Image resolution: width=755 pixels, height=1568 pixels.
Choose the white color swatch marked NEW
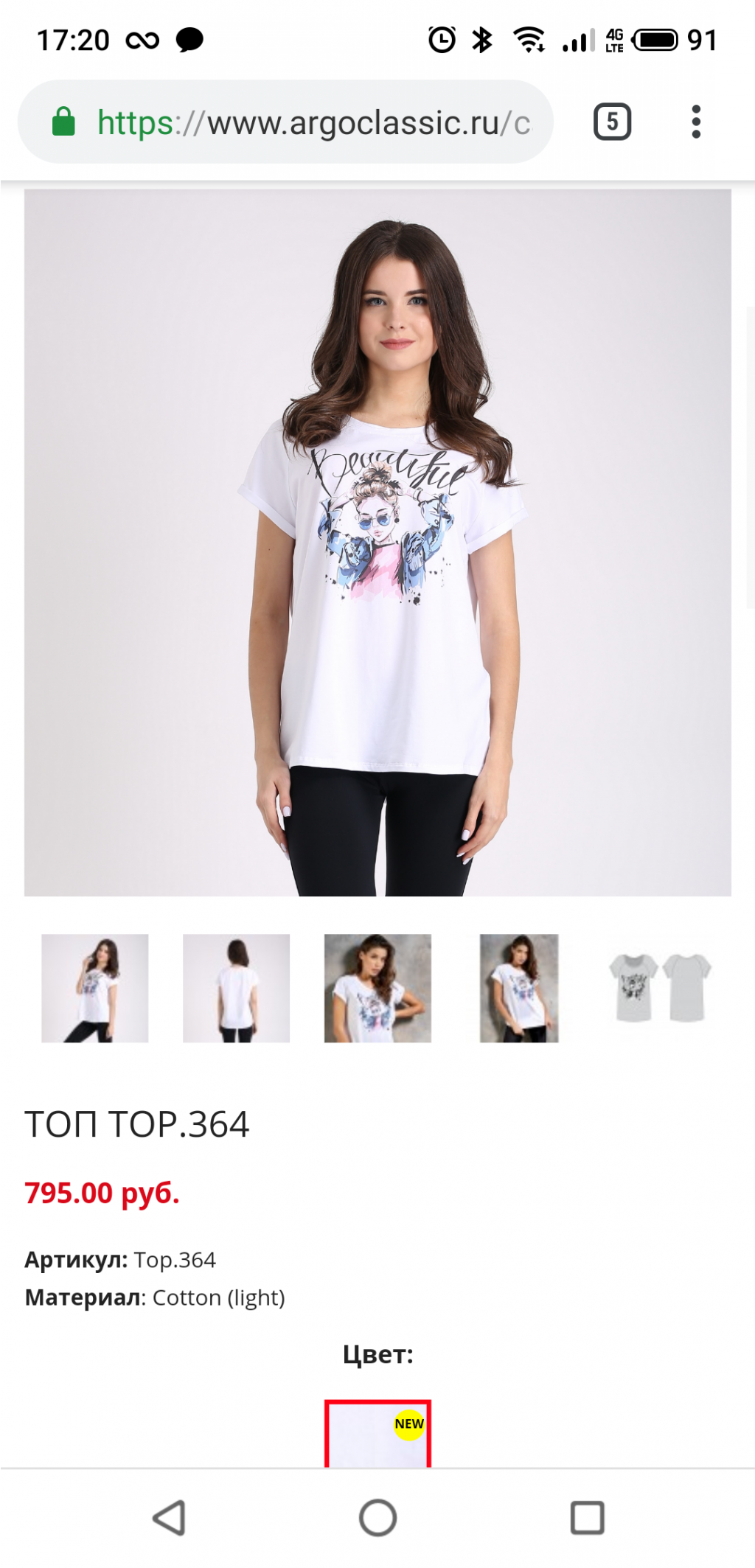click(x=377, y=1435)
